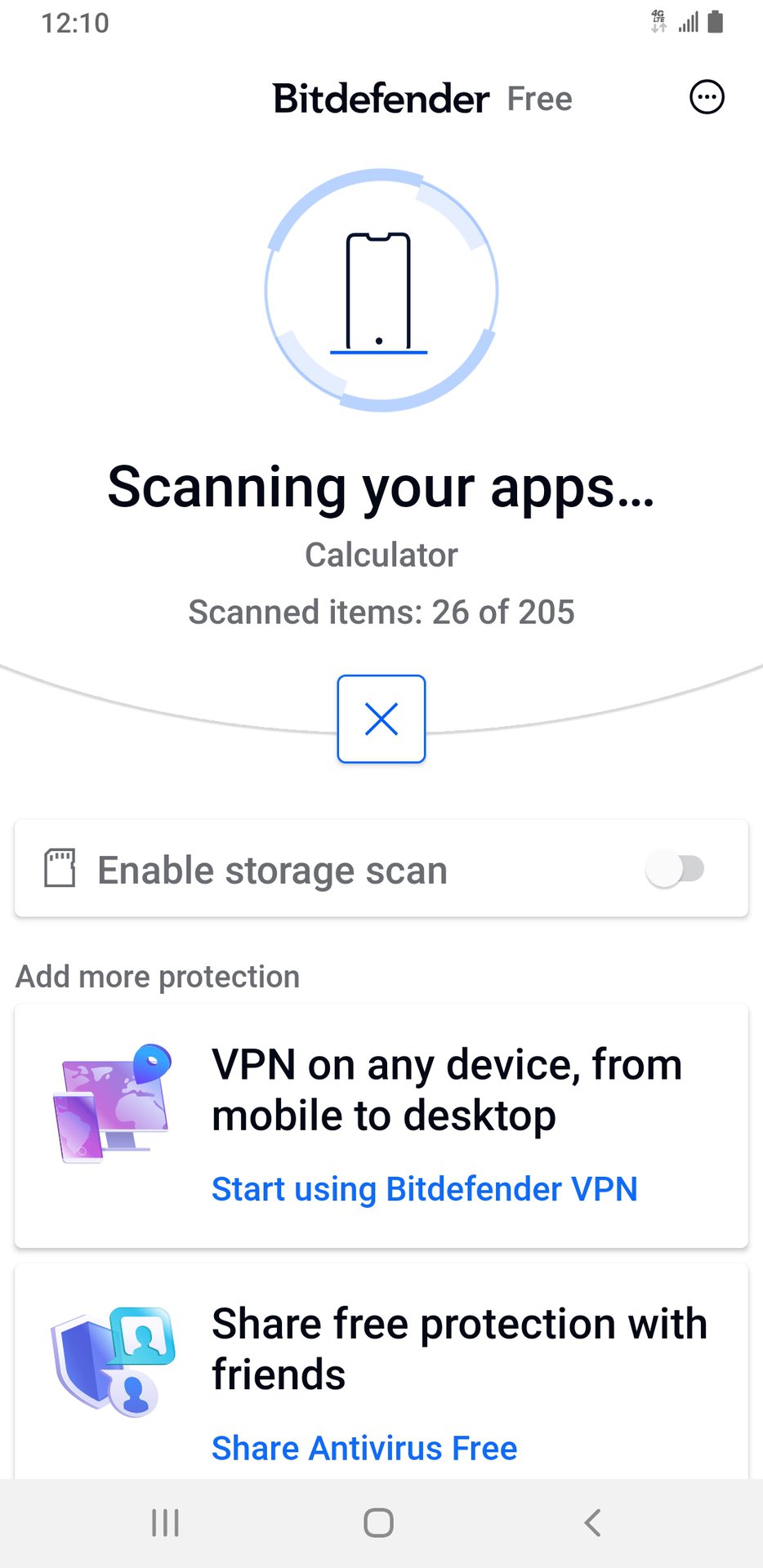The height and width of the screenshot is (1568, 763).
Task: Tap the Share Antivirus Free link
Action: [x=364, y=1448]
